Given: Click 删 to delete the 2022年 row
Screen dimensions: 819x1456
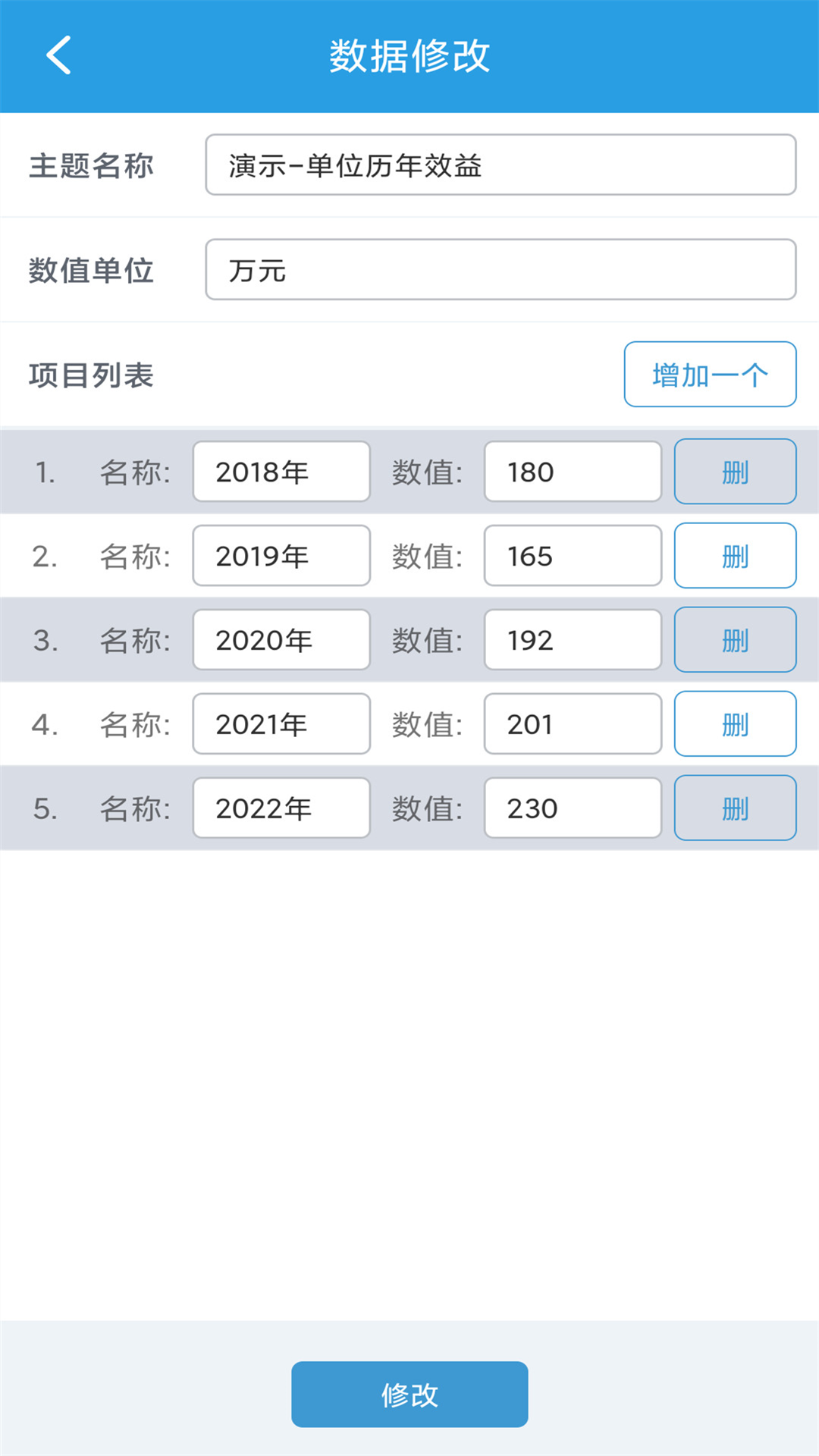Looking at the screenshot, I should (734, 808).
